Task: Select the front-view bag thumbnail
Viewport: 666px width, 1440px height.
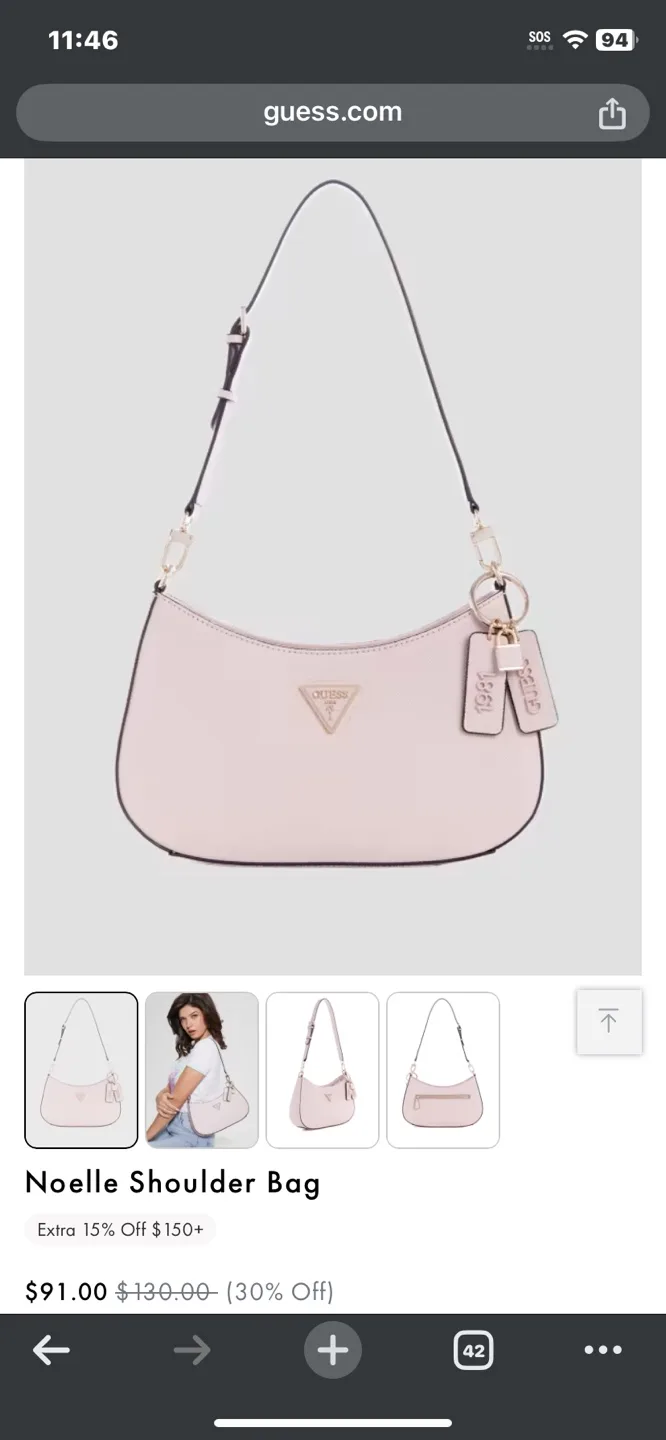Action: pos(81,1069)
